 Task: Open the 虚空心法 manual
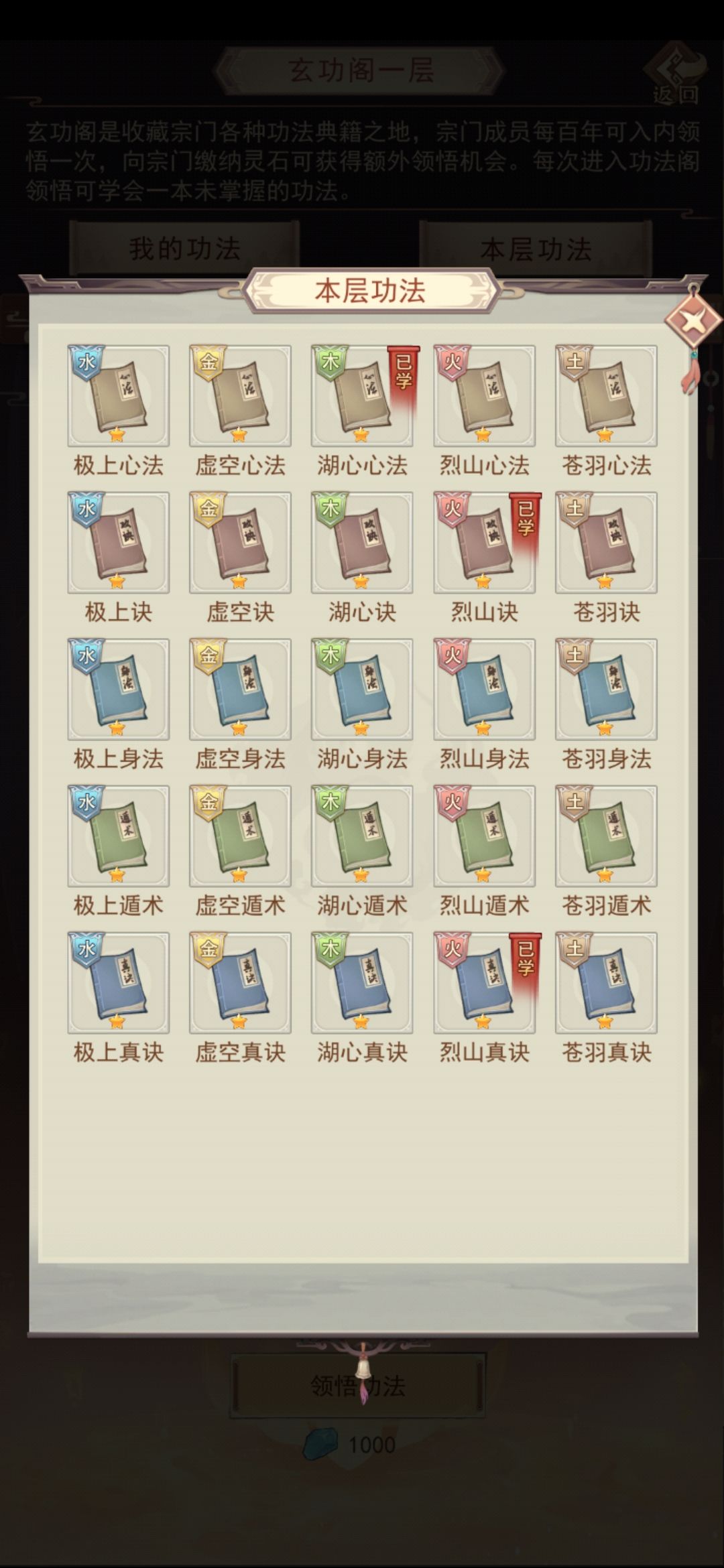pos(239,395)
